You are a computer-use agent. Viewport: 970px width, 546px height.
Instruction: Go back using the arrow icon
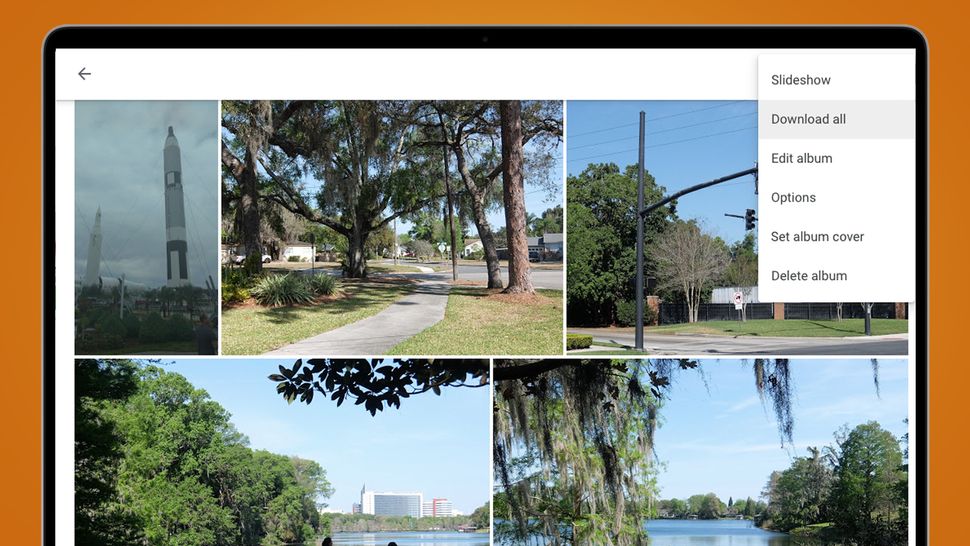click(x=84, y=74)
